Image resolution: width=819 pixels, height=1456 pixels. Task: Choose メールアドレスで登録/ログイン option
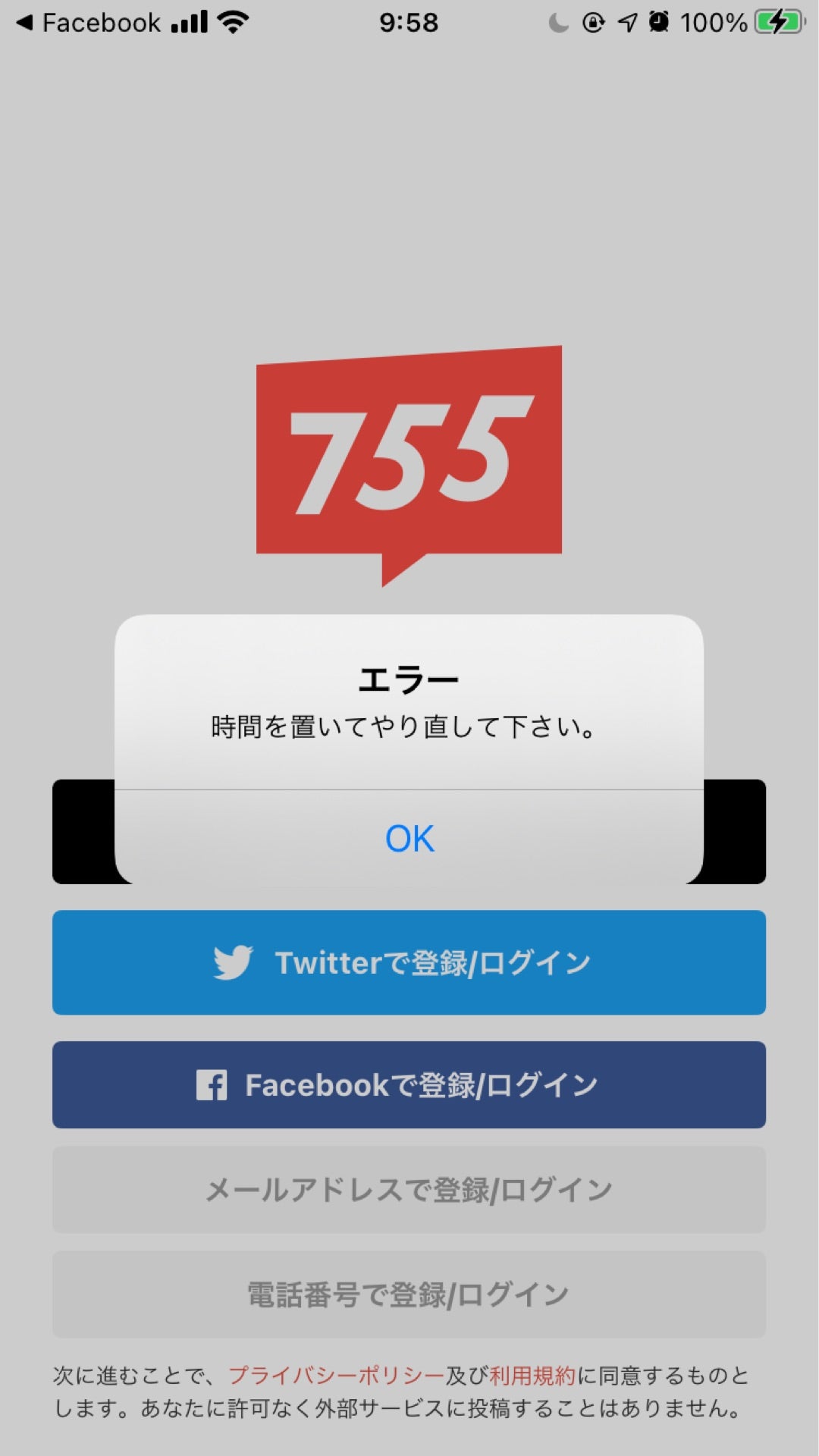click(409, 1191)
